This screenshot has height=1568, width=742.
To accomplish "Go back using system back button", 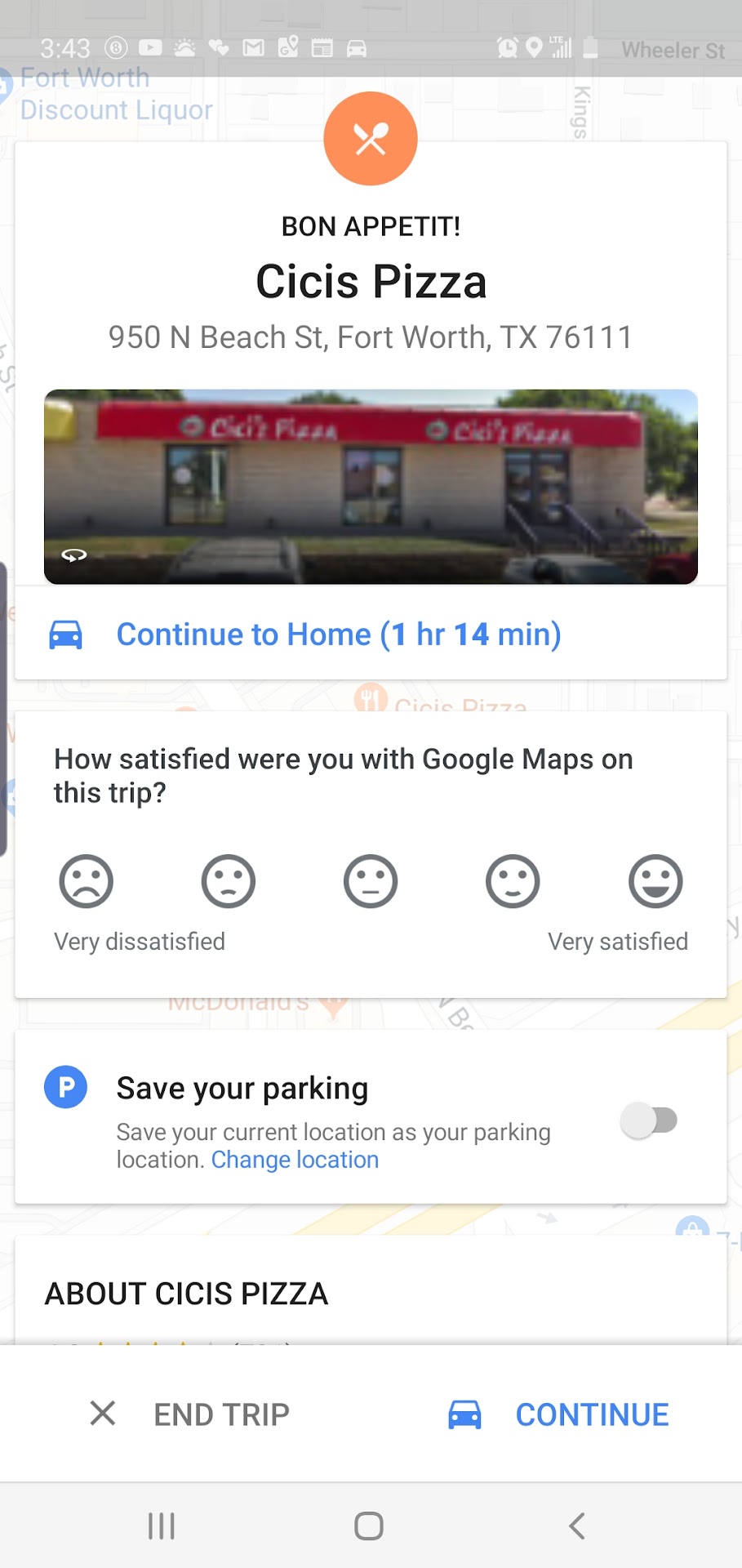I will coord(576,1526).
